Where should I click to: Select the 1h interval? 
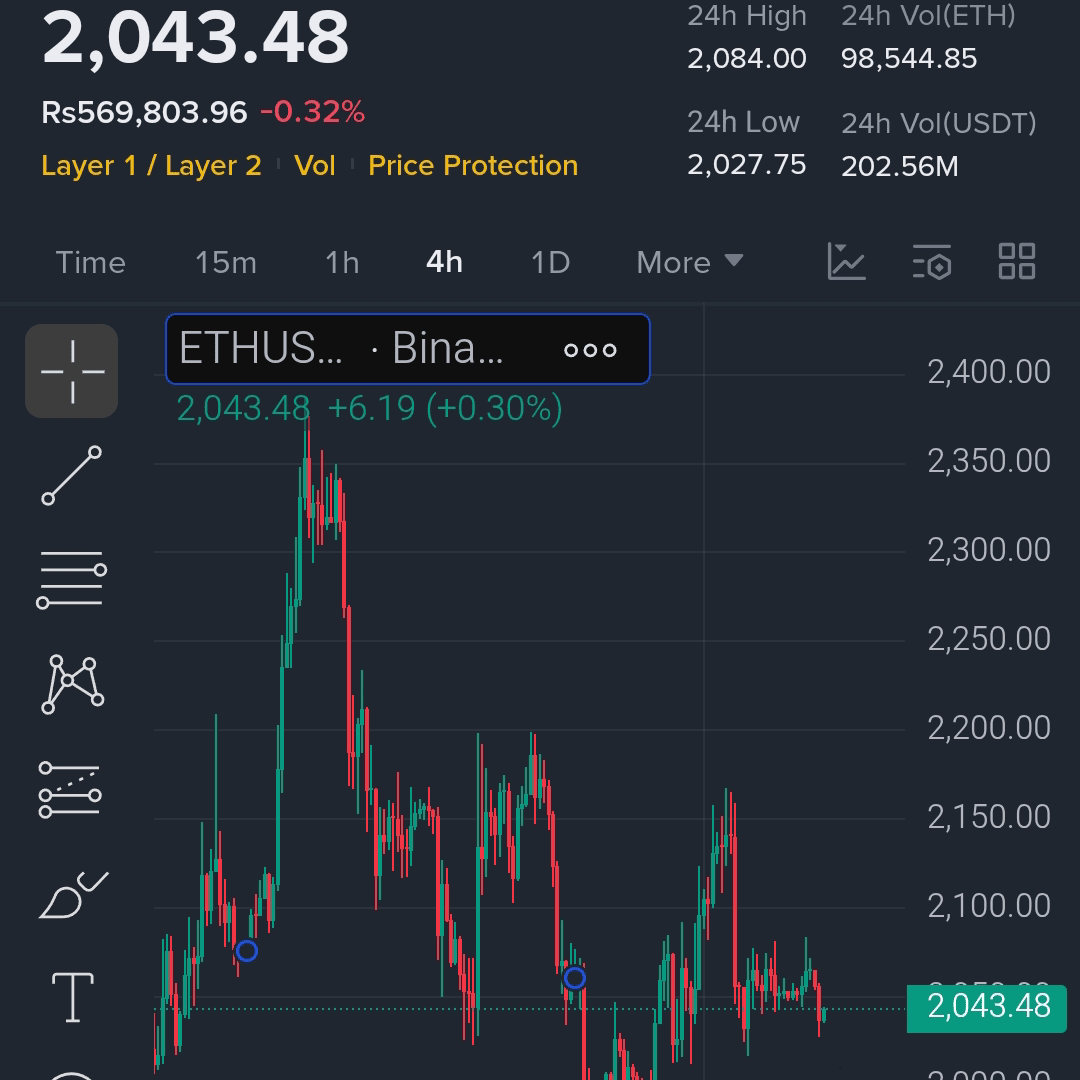point(342,263)
